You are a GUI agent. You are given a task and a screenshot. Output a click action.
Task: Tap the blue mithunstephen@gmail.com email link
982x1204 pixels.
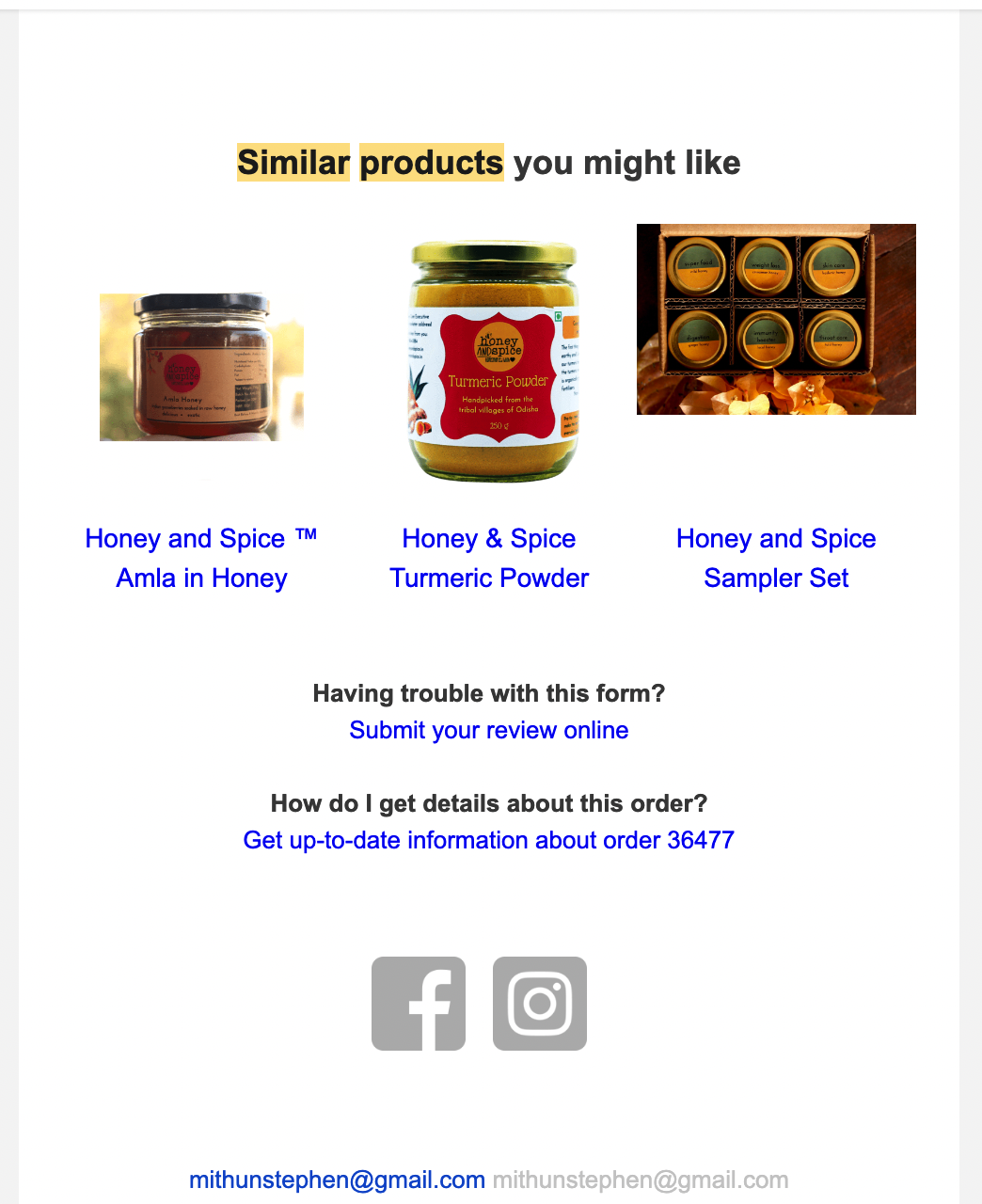pos(337,1180)
